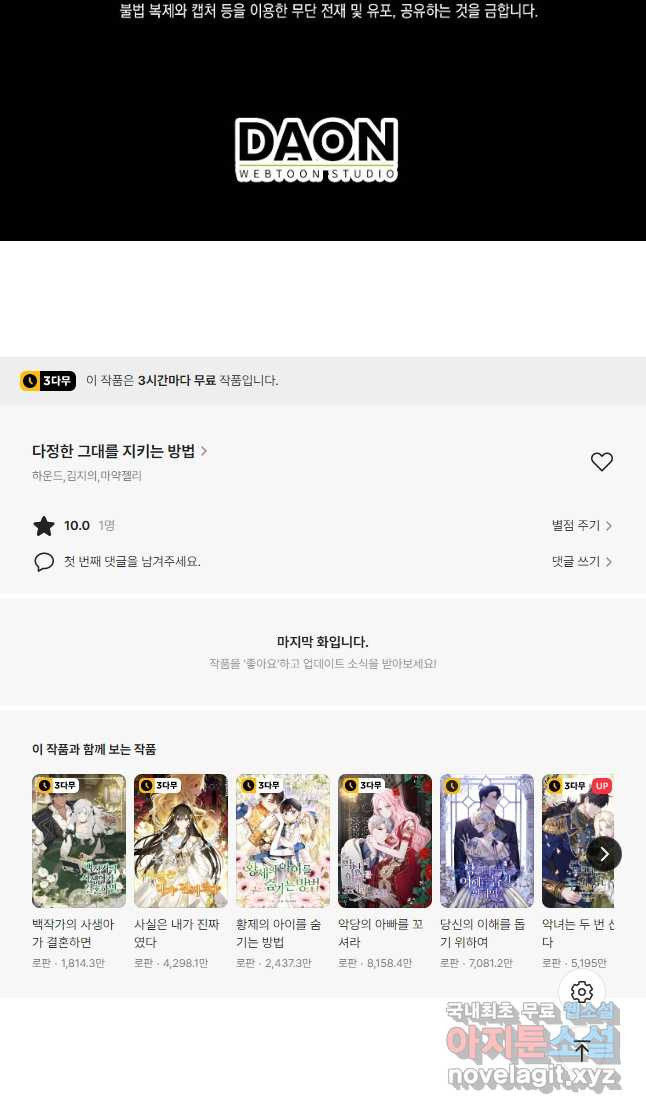Show next recommended works with the arrow
The height and width of the screenshot is (1114, 646).
click(x=604, y=854)
